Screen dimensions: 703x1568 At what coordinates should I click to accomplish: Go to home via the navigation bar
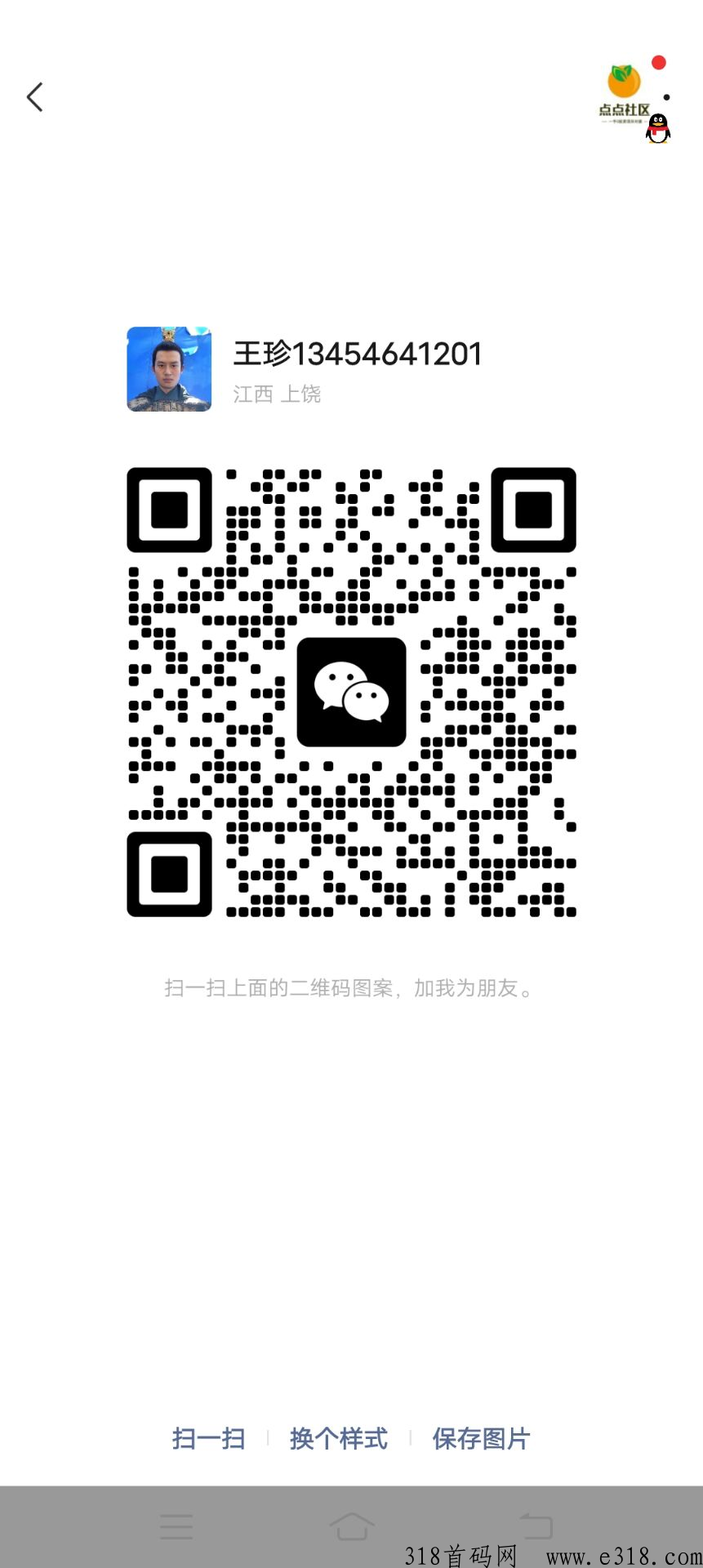pos(352,1526)
